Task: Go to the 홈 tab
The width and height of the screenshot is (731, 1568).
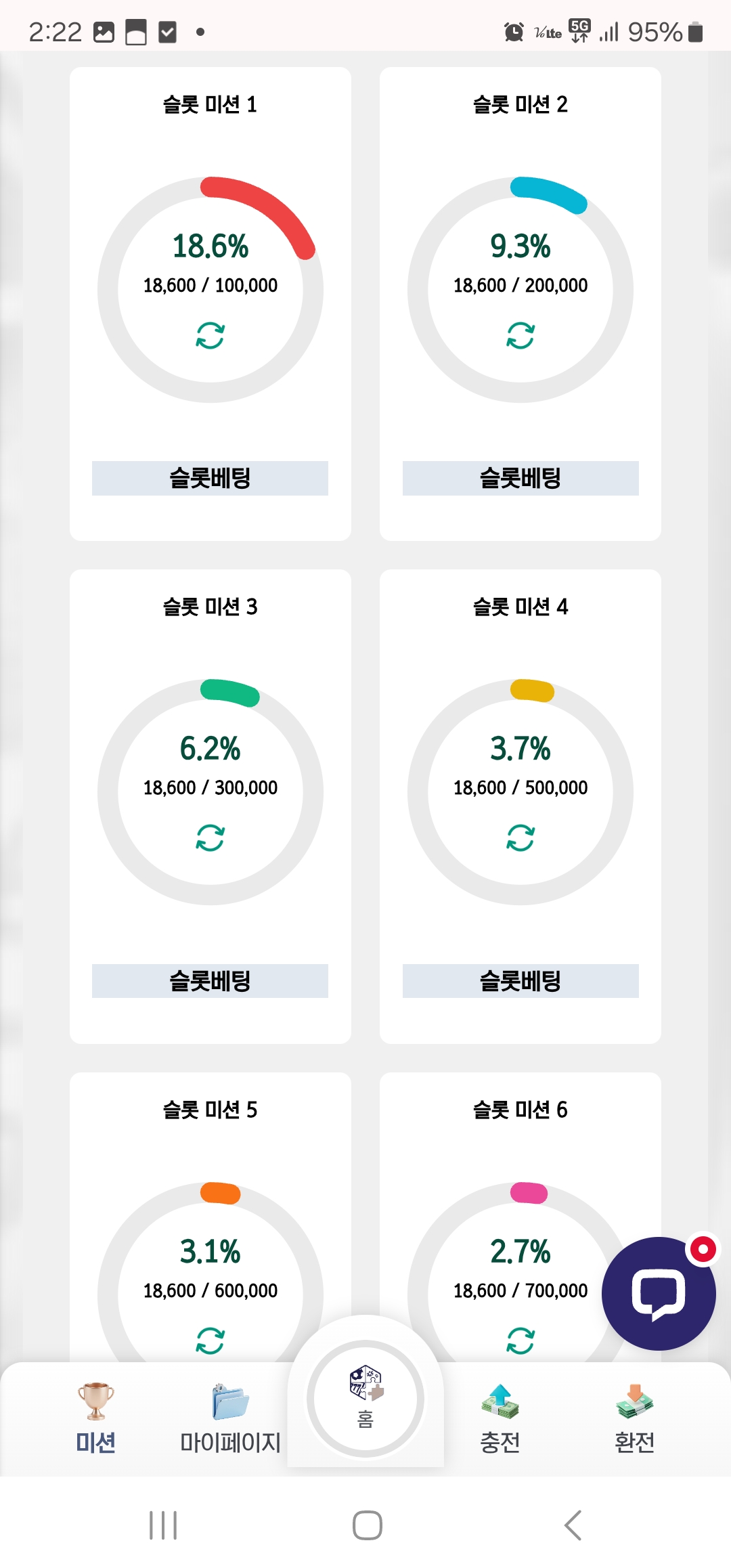Action: point(365,1399)
